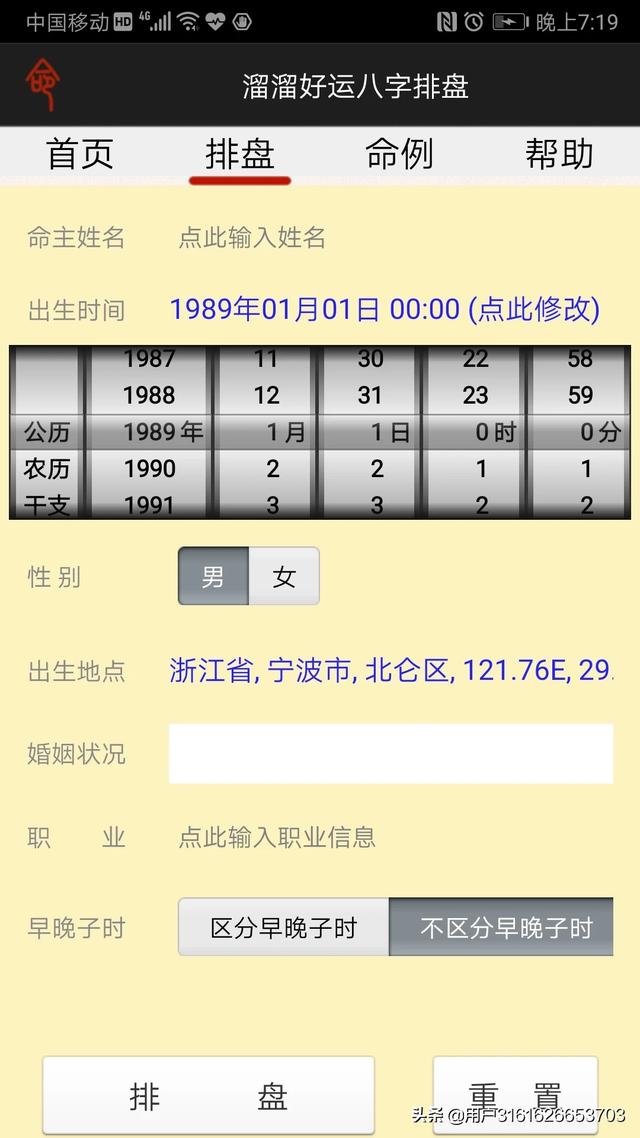Screen dimensions: 640x1138
Task: Select 男 gender option
Action: click(x=213, y=576)
